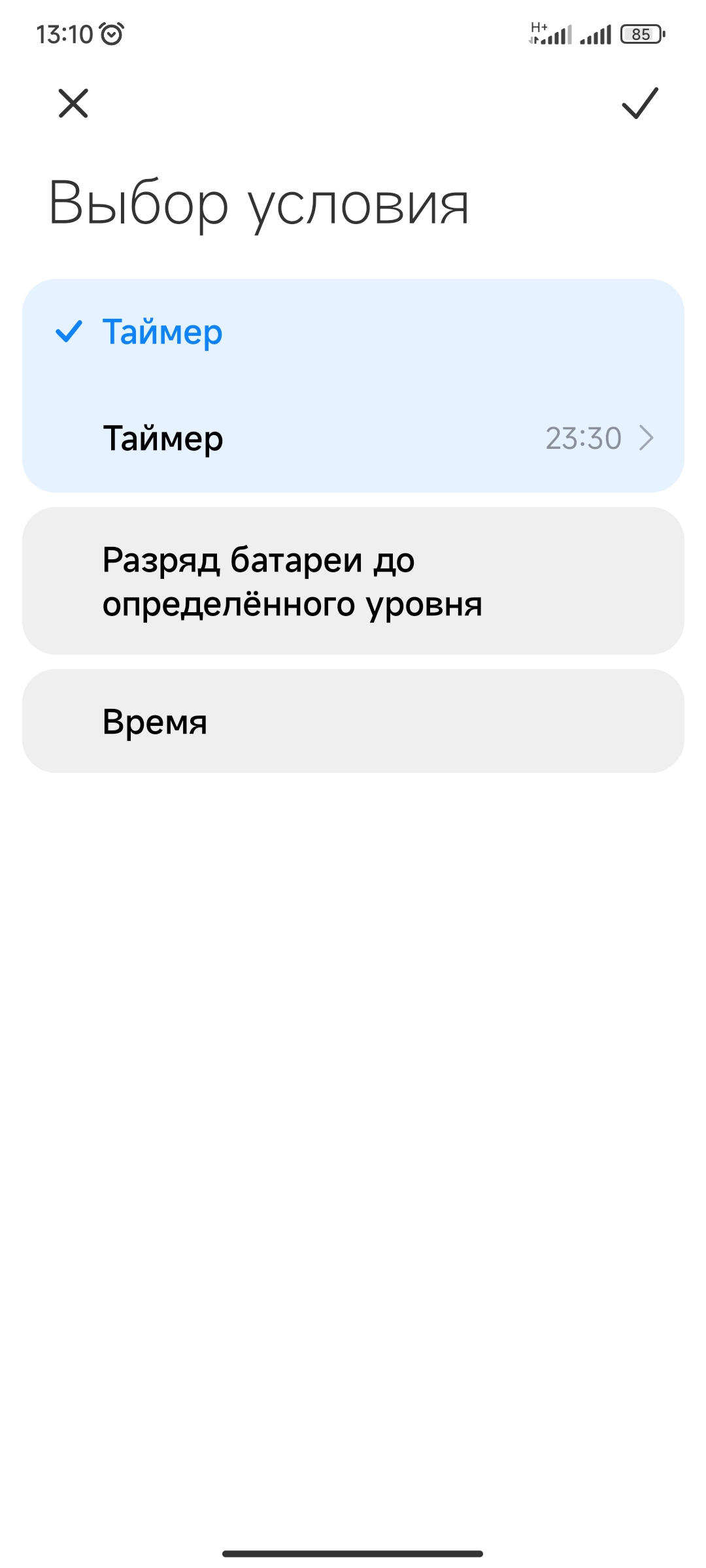Confirm selection with the checkmark
Screen dimensions: 706x1568
(x=639, y=103)
